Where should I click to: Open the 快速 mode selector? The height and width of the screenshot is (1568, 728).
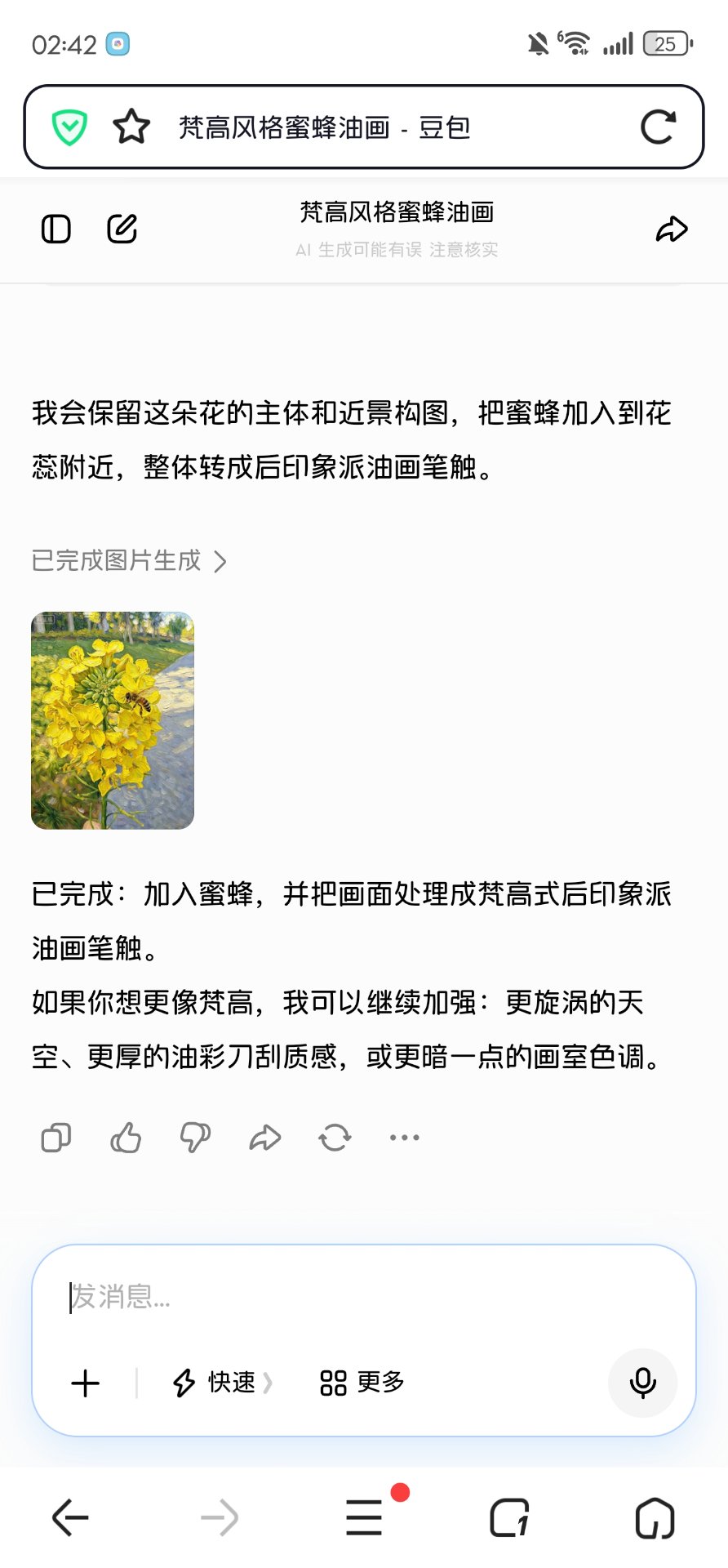tap(222, 1383)
